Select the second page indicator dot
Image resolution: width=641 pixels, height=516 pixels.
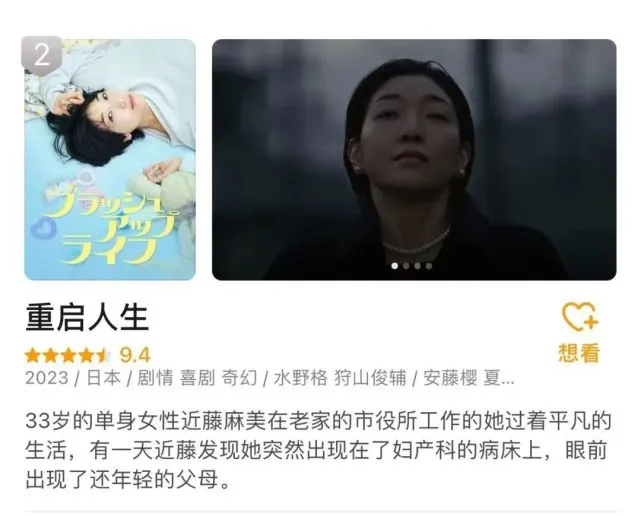point(406,266)
